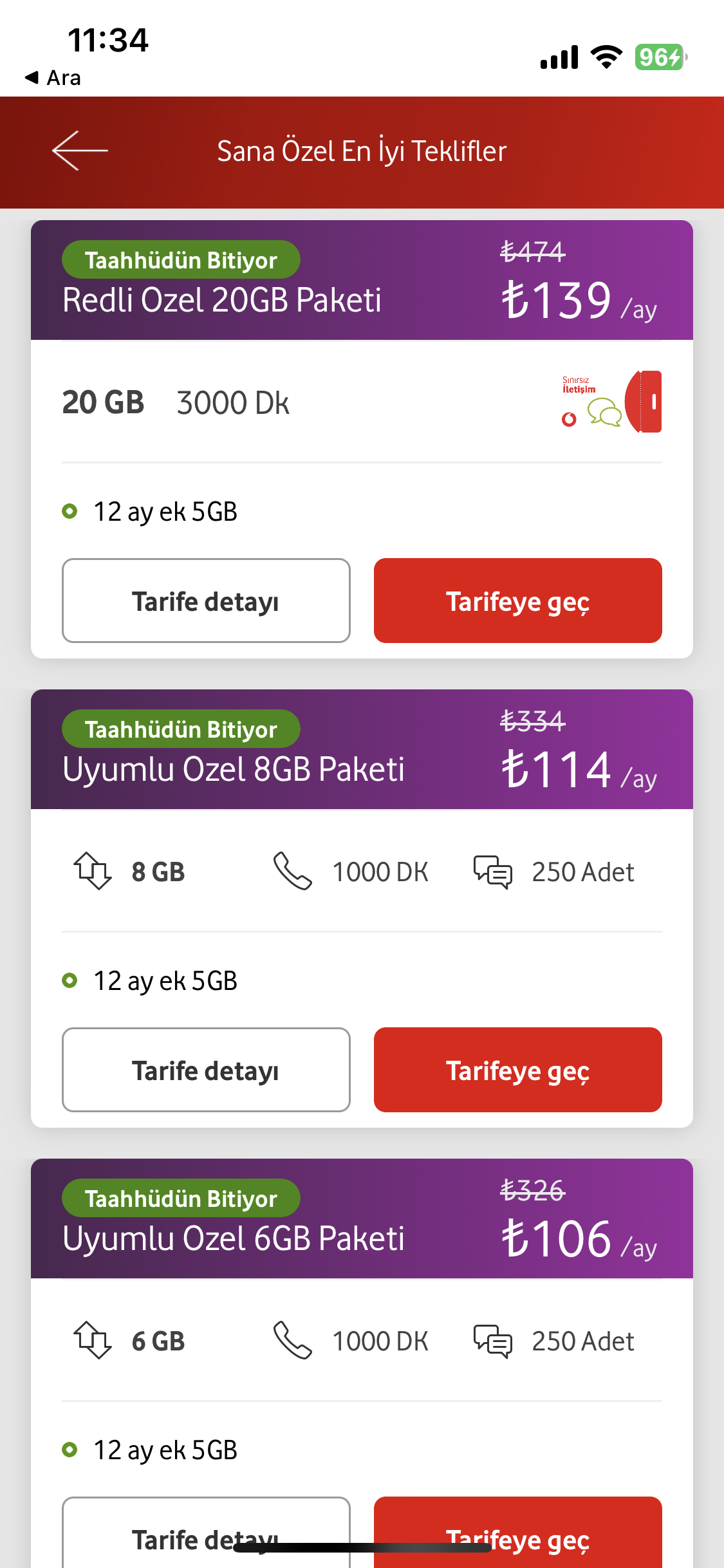
Task: Switch to Uyumlu Ozel 8GB with Tarifeye geç
Action: point(518,1070)
